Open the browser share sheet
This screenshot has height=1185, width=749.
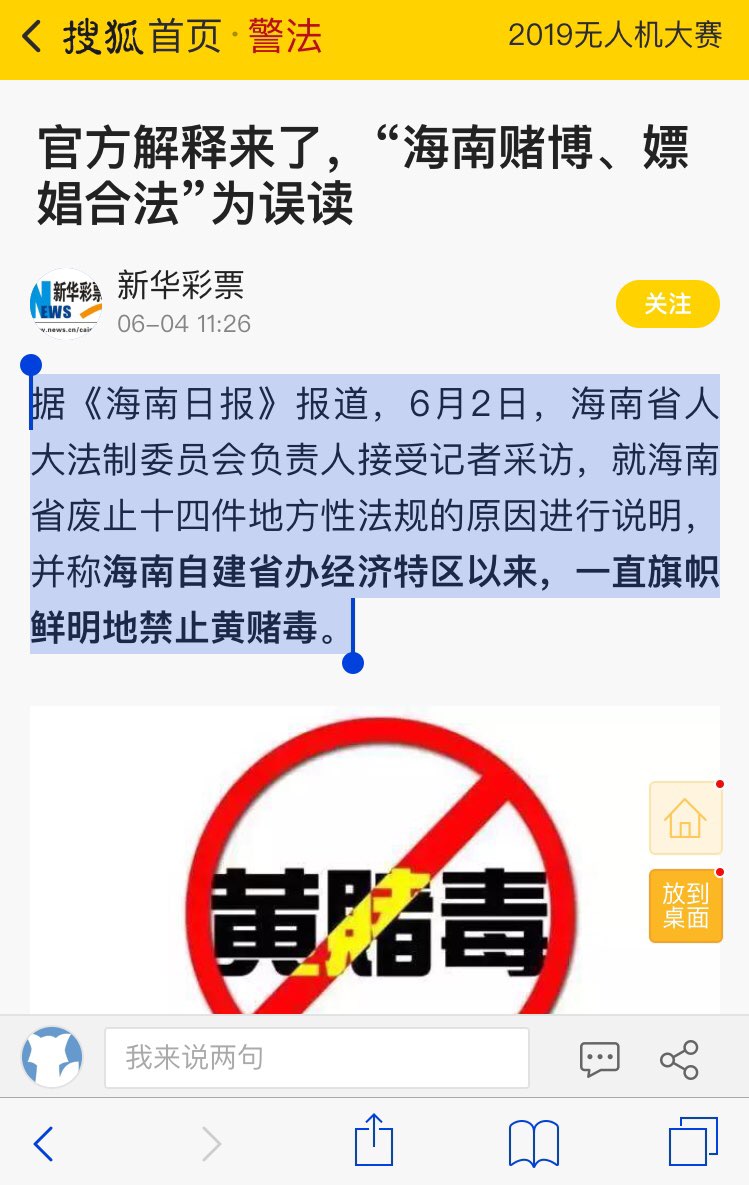pyautogui.click(x=373, y=1141)
